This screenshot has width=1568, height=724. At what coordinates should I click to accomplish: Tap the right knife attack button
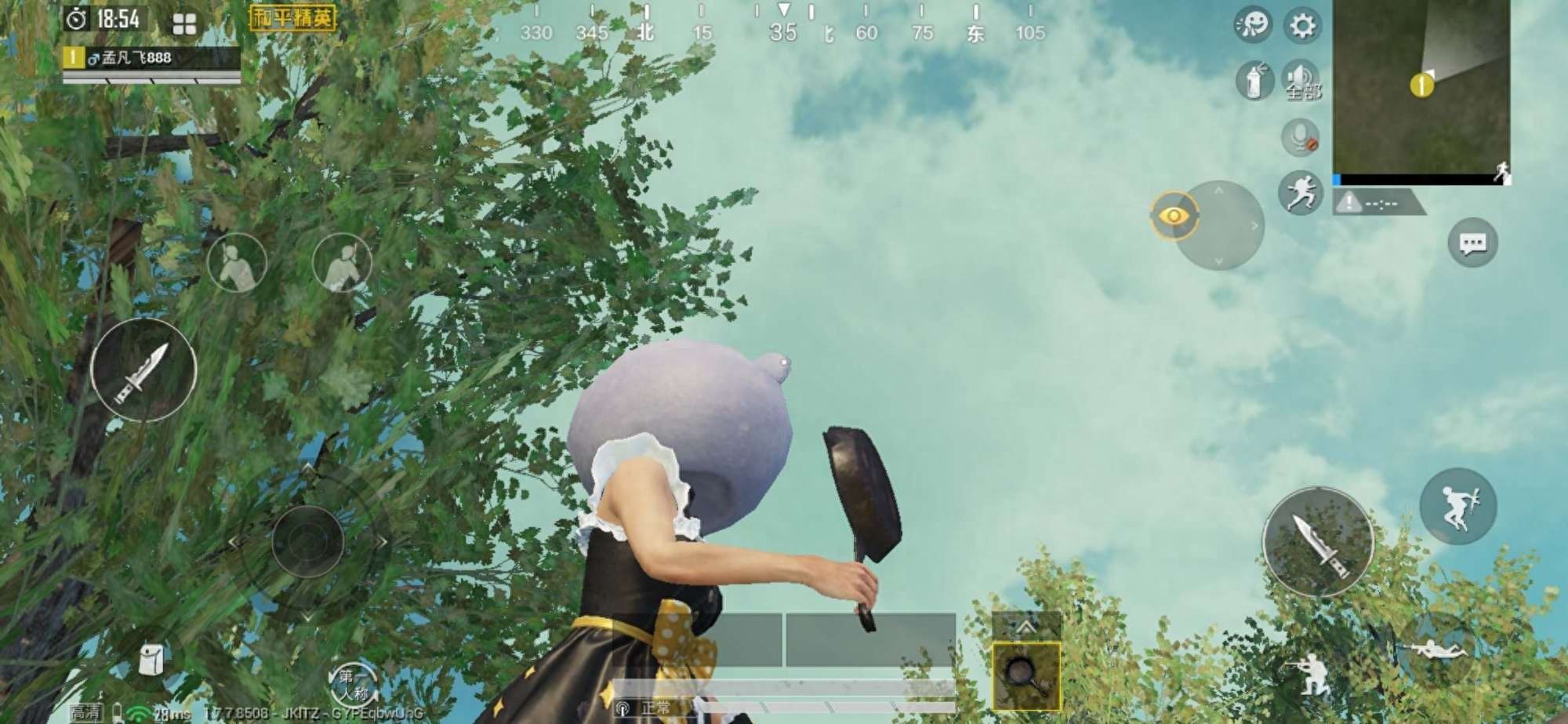coord(1318,541)
